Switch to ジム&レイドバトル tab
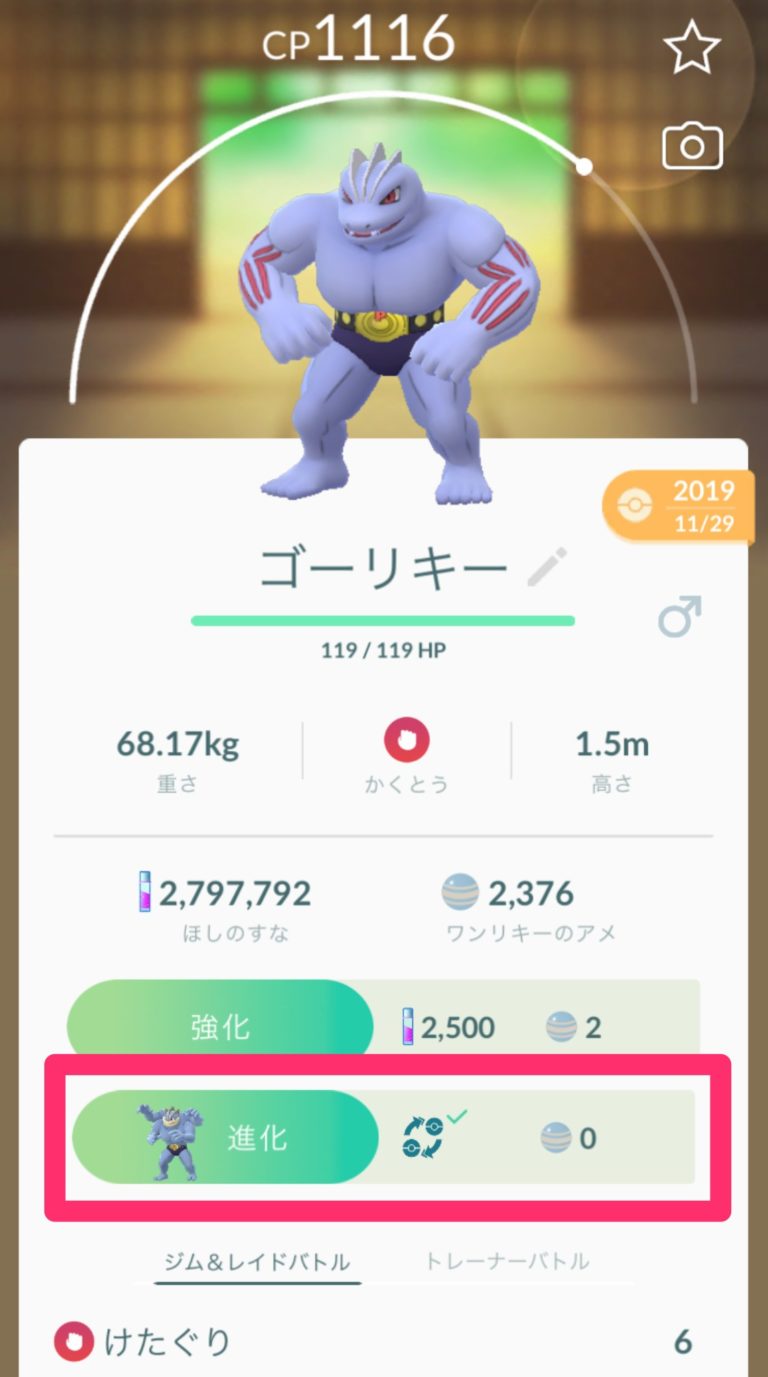 point(257,1261)
